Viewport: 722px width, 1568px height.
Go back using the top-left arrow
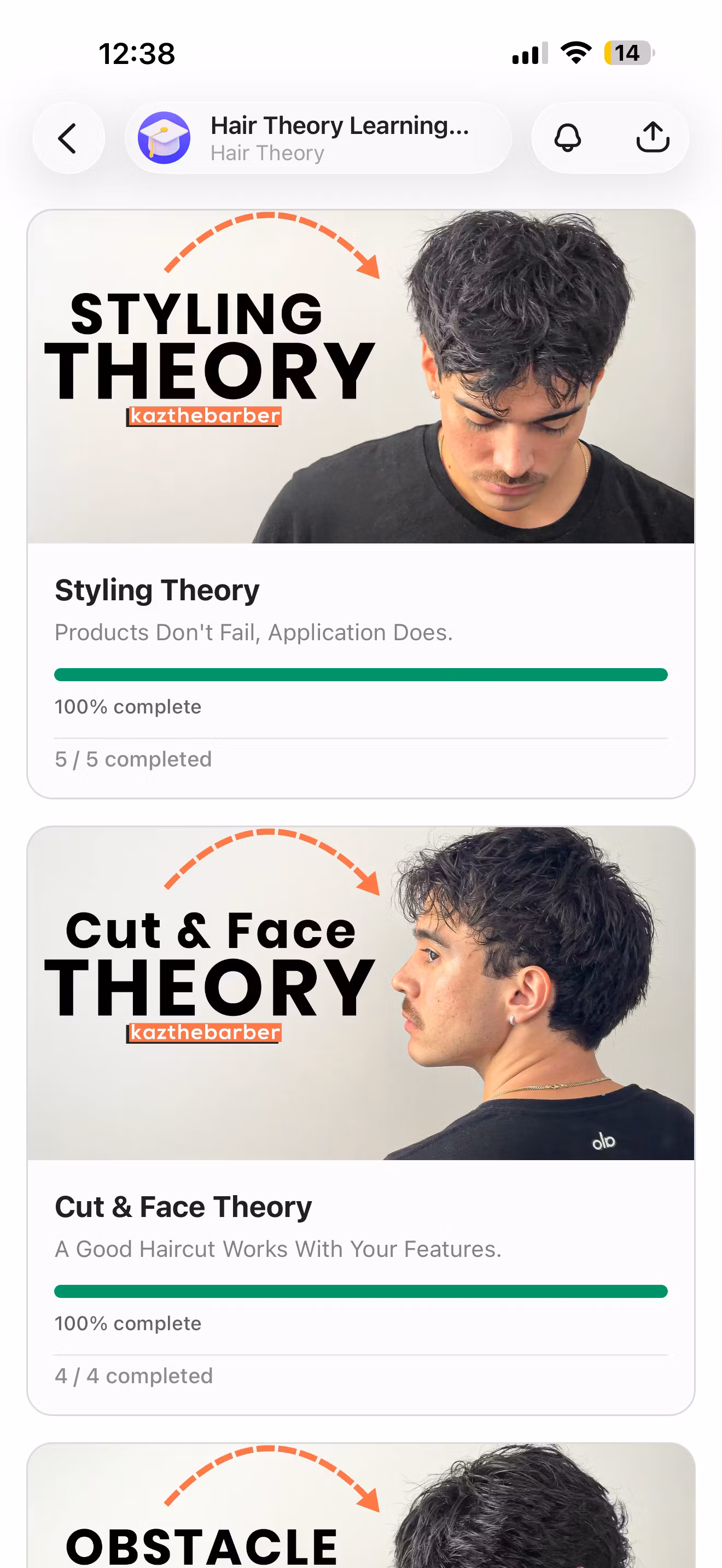coord(68,138)
